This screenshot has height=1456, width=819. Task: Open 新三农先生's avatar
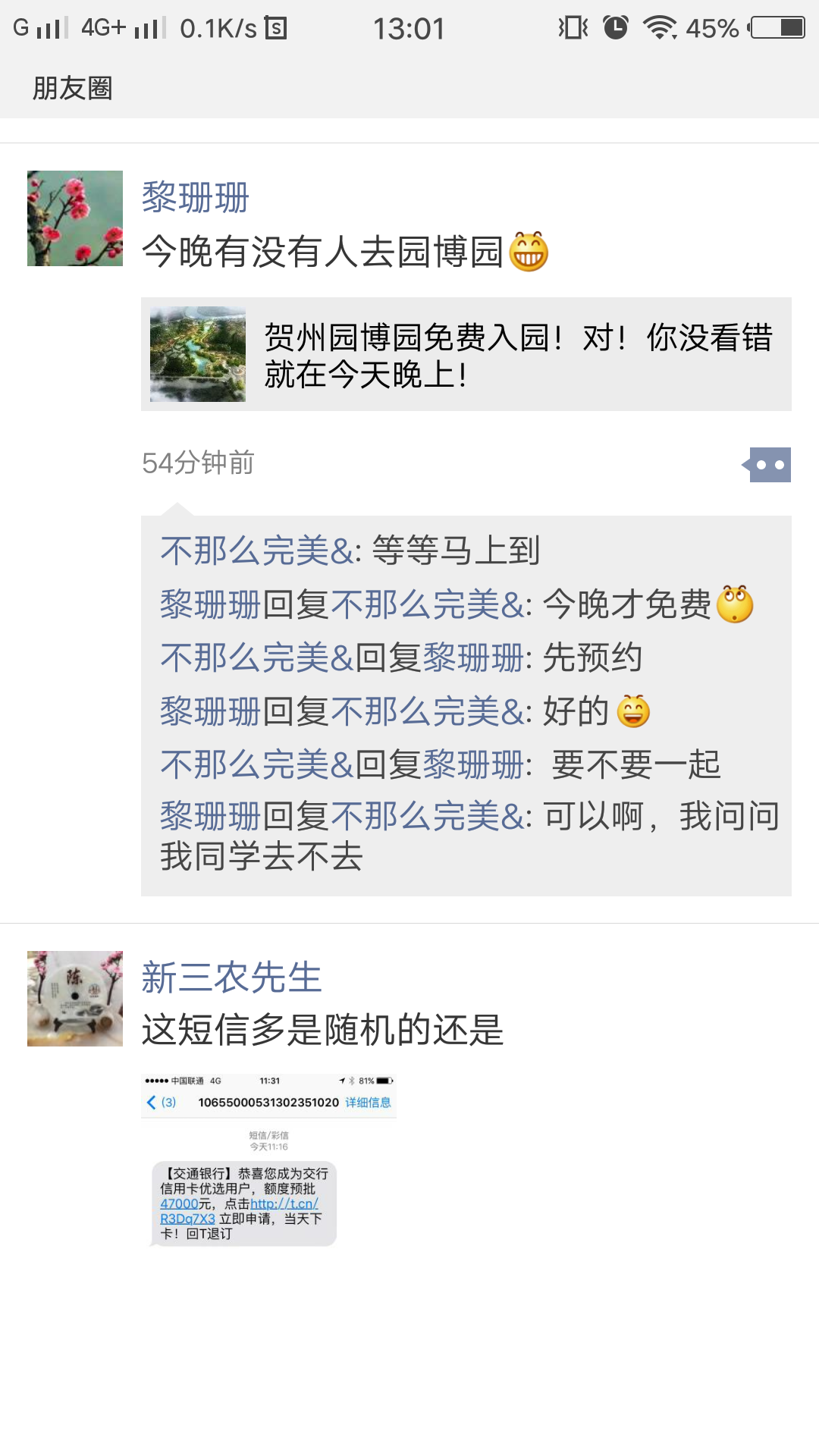coord(75,999)
